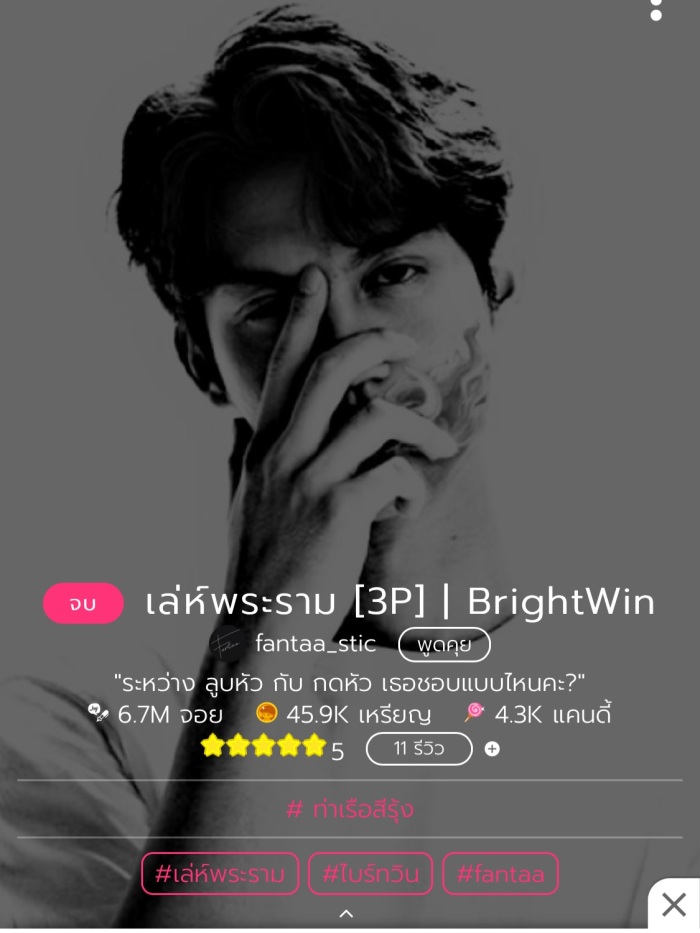Add a review with the plus icon

coord(492,749)
